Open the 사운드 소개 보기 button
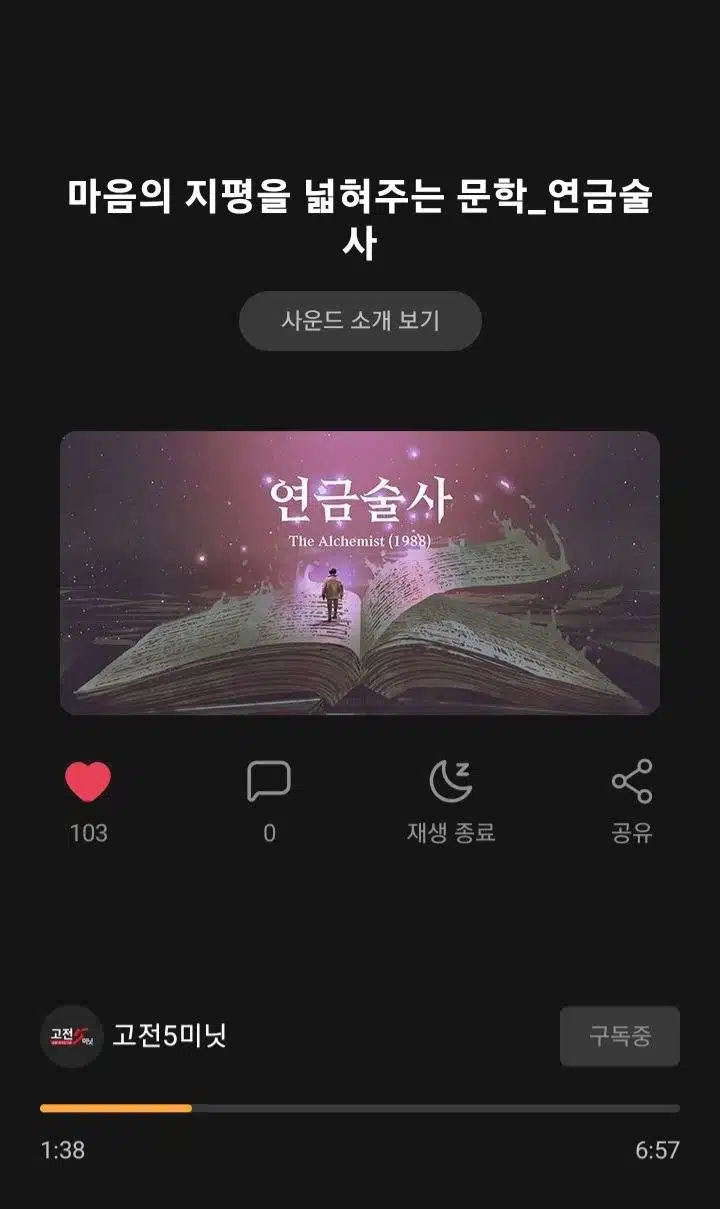 [x=360, y=321]
